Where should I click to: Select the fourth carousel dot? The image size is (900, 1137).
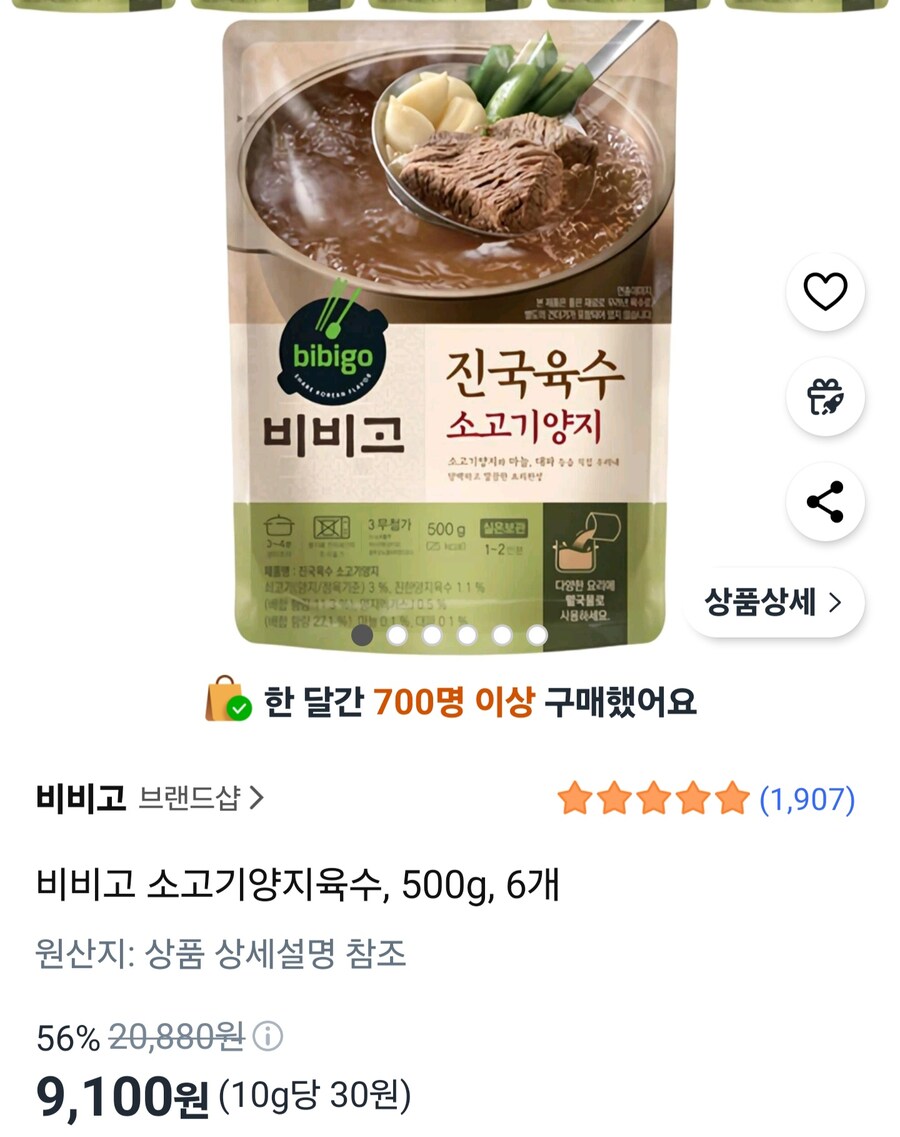466,633
